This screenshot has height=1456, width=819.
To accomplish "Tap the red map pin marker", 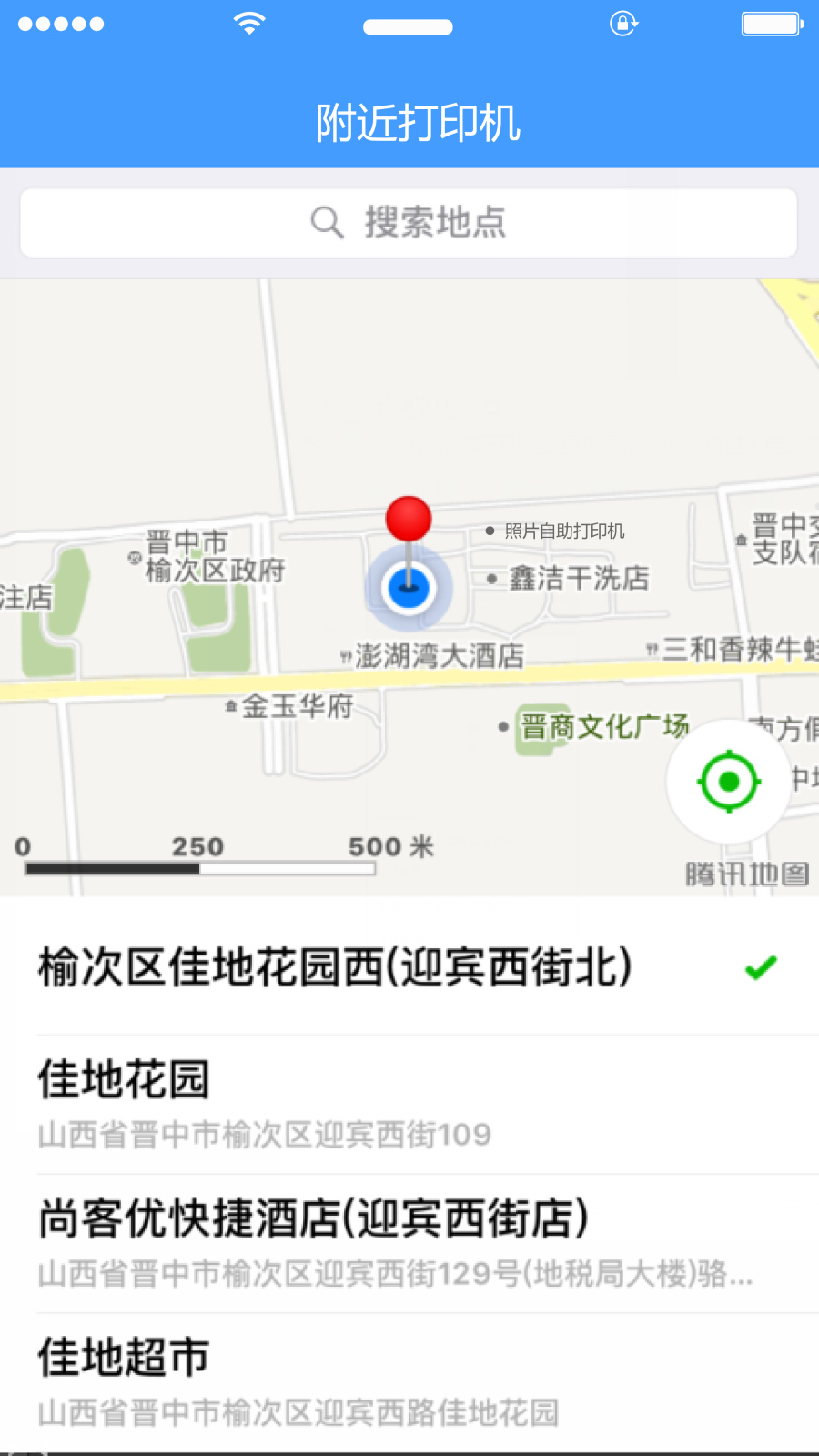I will pyautogui.click(x=408, y=519).
